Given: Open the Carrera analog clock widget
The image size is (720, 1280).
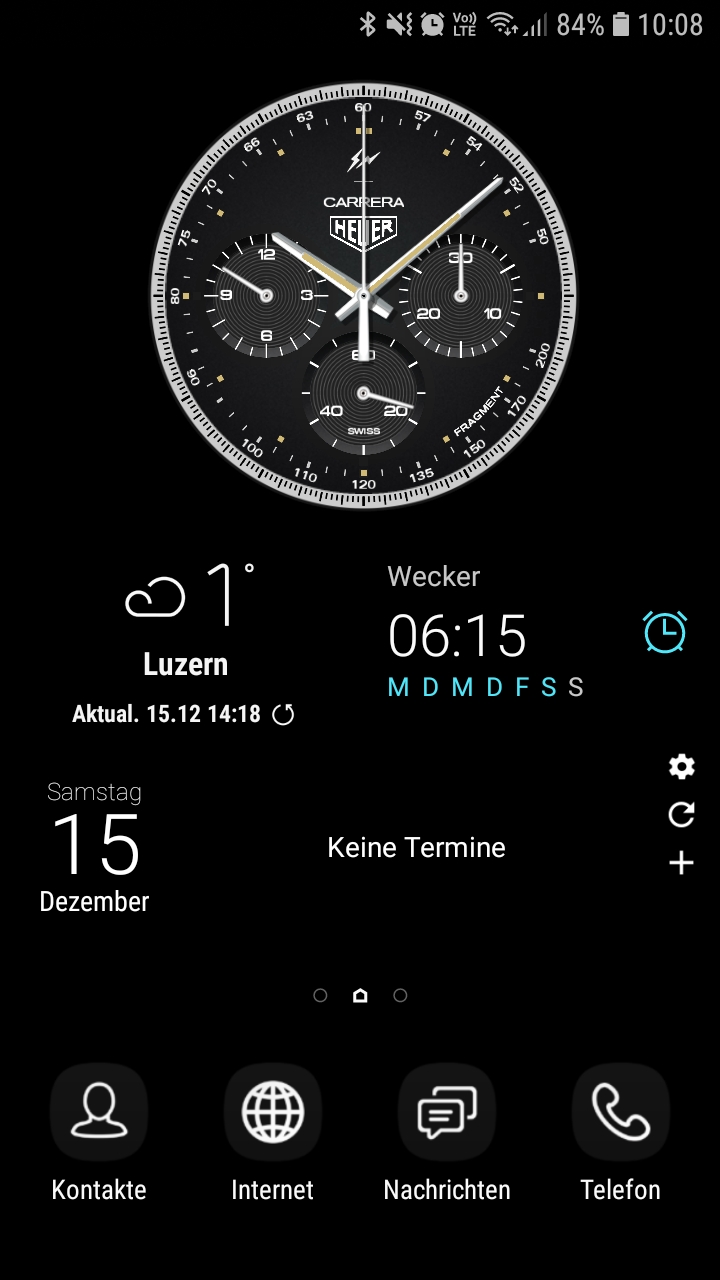Looking at the screenshot, I should pos(363,296).
